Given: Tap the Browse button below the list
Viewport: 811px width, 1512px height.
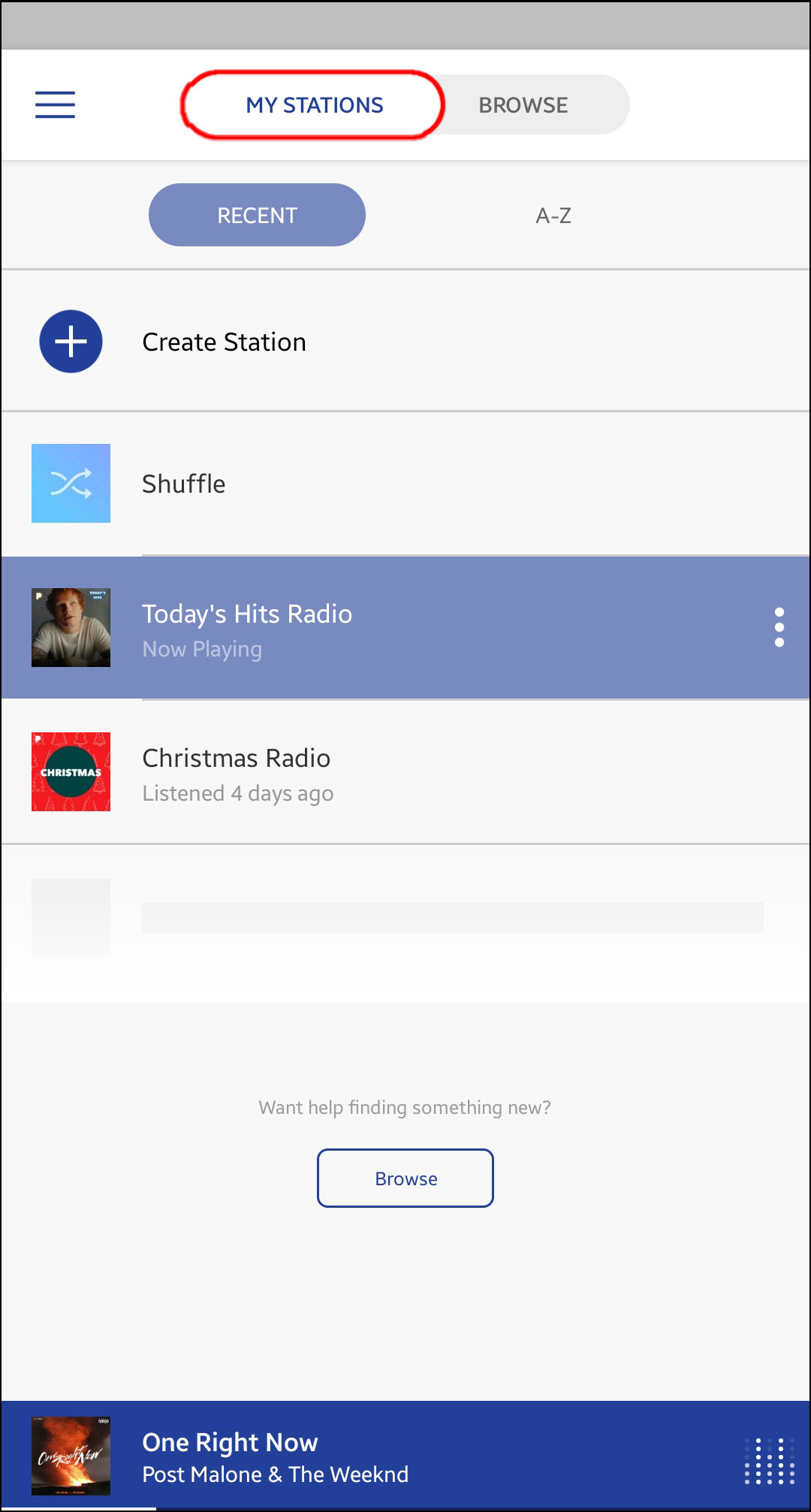Looking at the screenshot, I should click(405, 1179).
